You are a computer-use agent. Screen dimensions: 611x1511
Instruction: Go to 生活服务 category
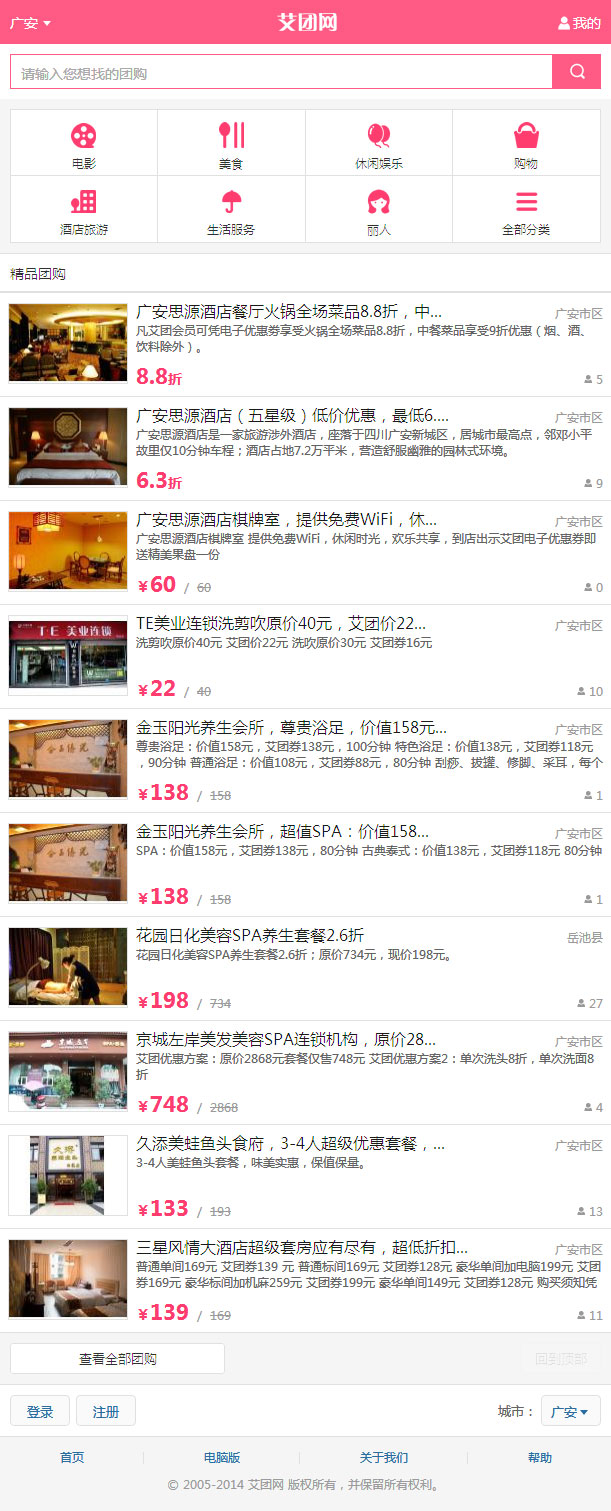(231, 210)
